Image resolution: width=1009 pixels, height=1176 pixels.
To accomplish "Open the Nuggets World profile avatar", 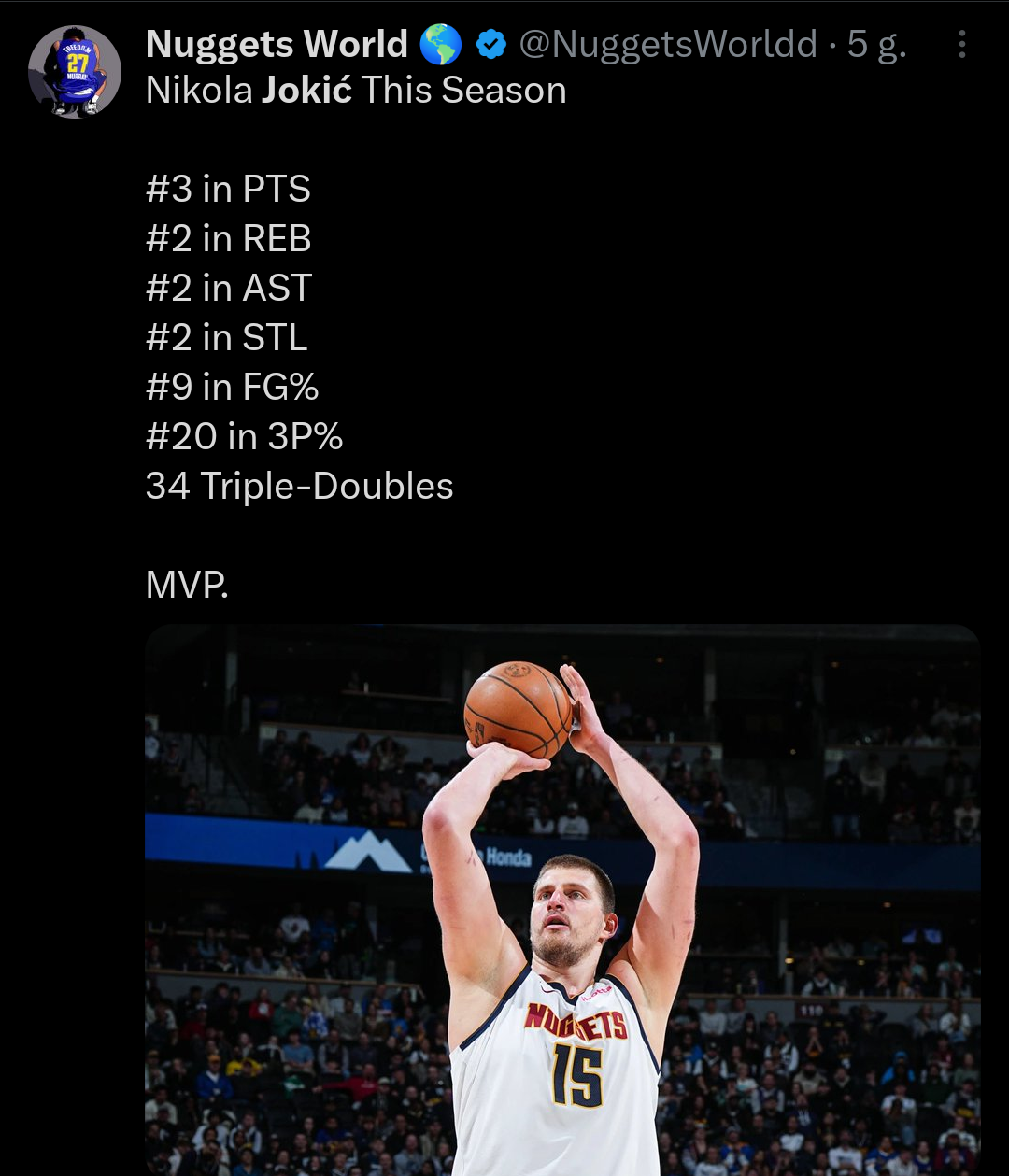I will [x=75, y=72].
